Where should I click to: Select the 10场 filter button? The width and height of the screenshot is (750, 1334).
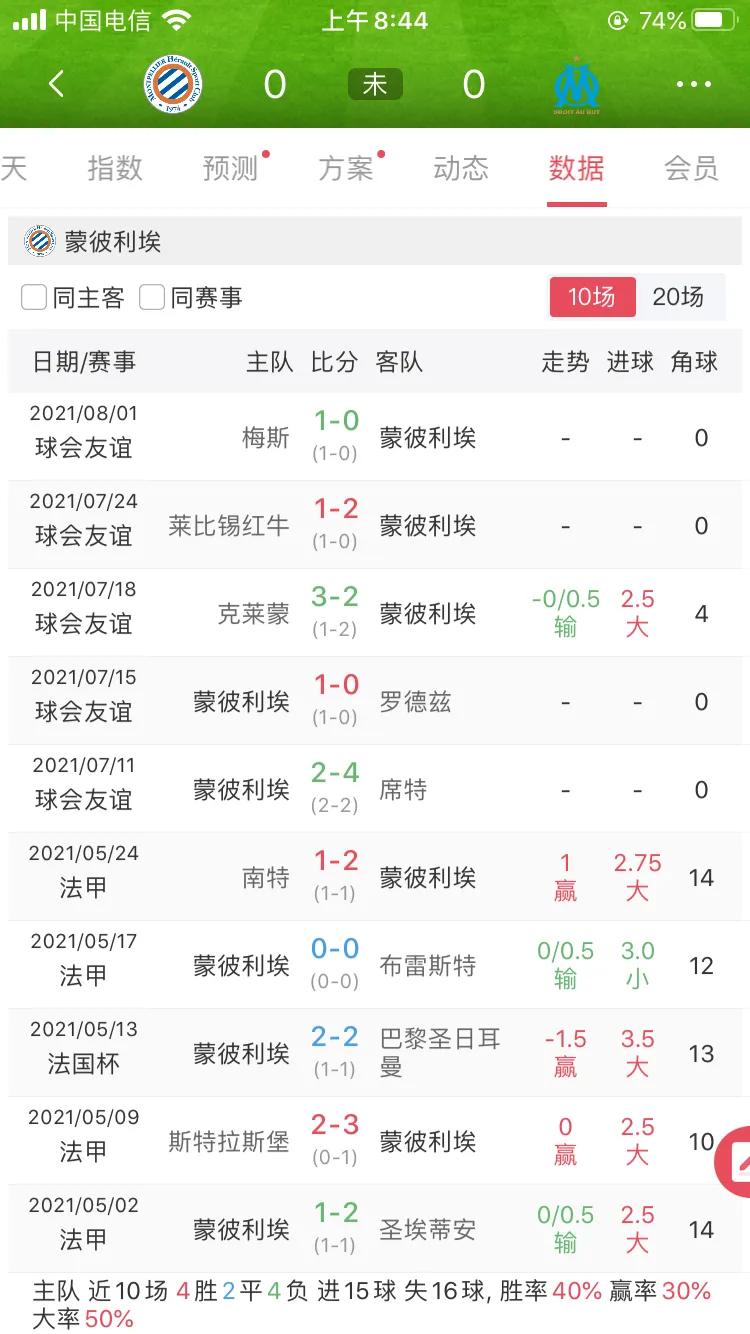click(x=592, y=297)
